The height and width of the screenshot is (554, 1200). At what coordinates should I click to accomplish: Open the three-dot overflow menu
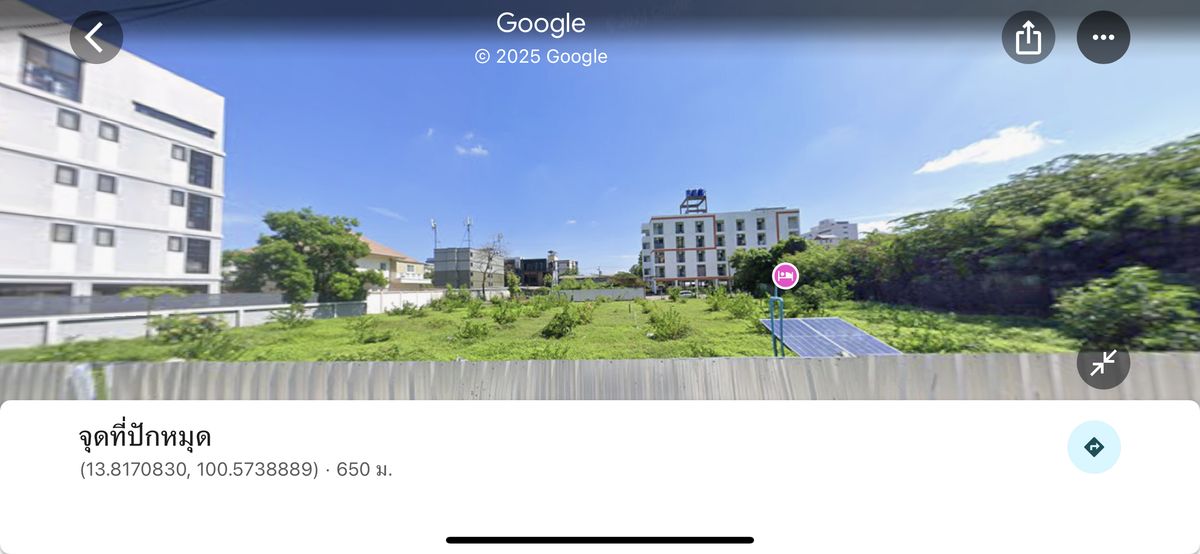1103,38
